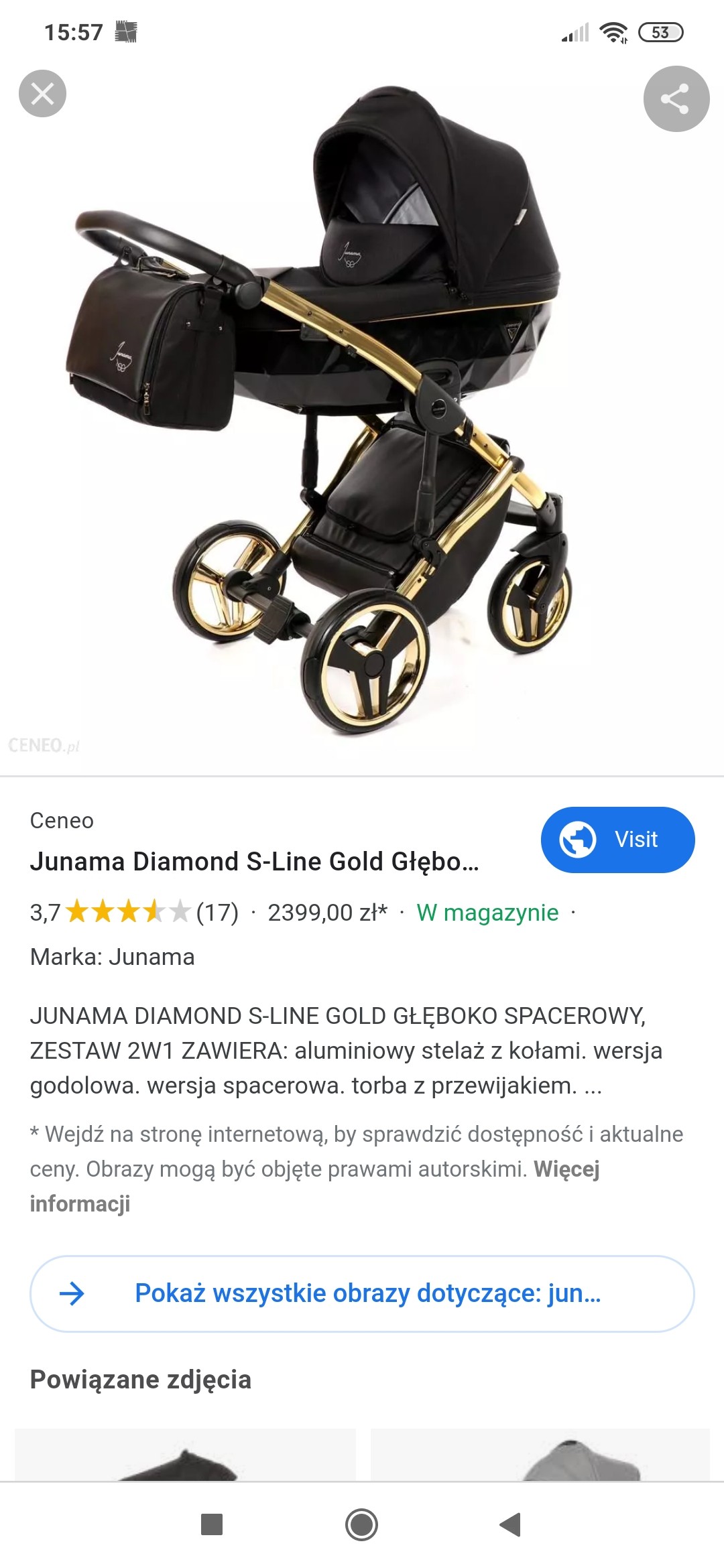Go back with the system back button
The image size is (724, 1568).
[510, 1524]
